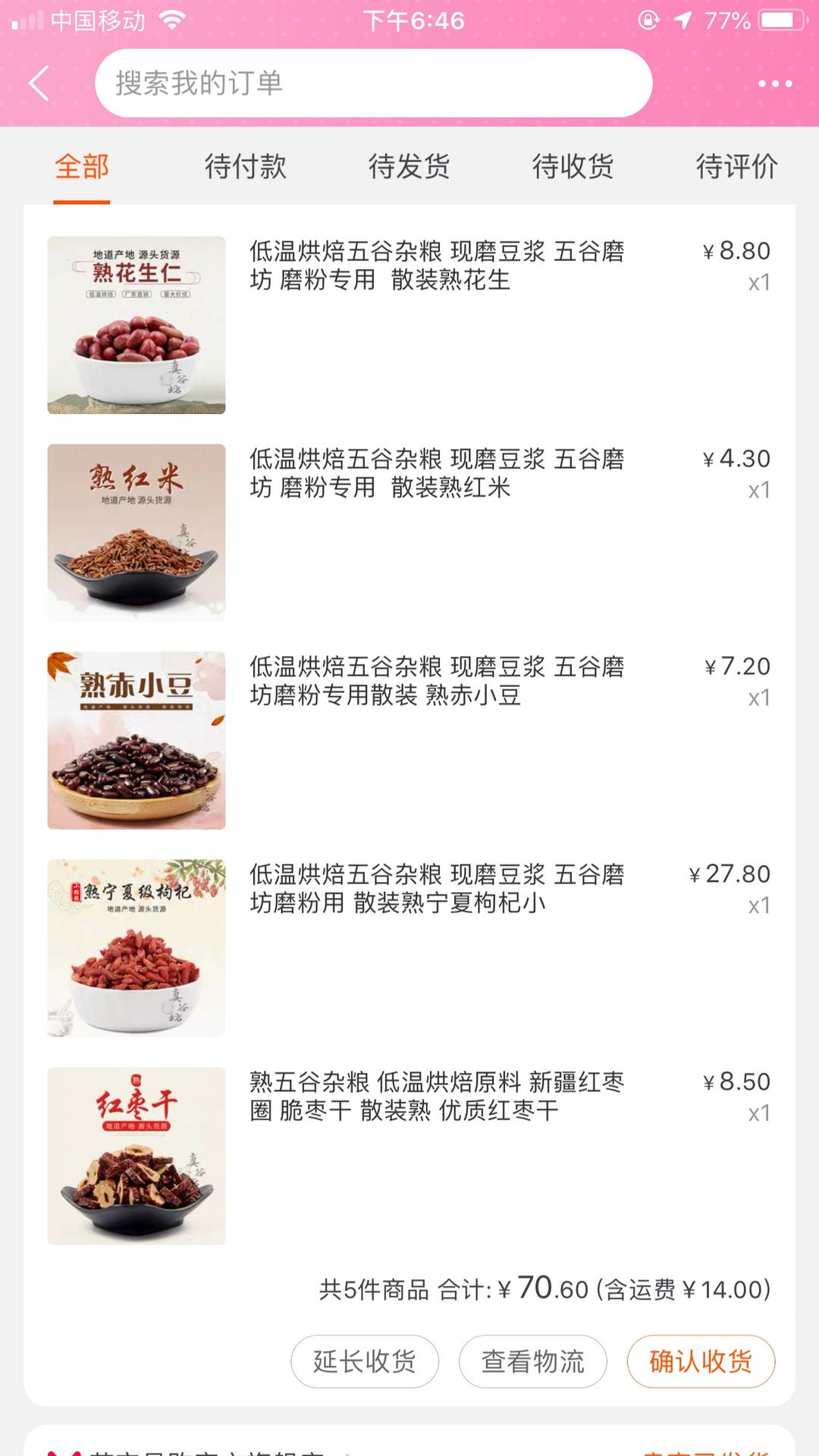Open the three-dot overflow menu
Screen dimensions: 819x1456
[775, 83]
